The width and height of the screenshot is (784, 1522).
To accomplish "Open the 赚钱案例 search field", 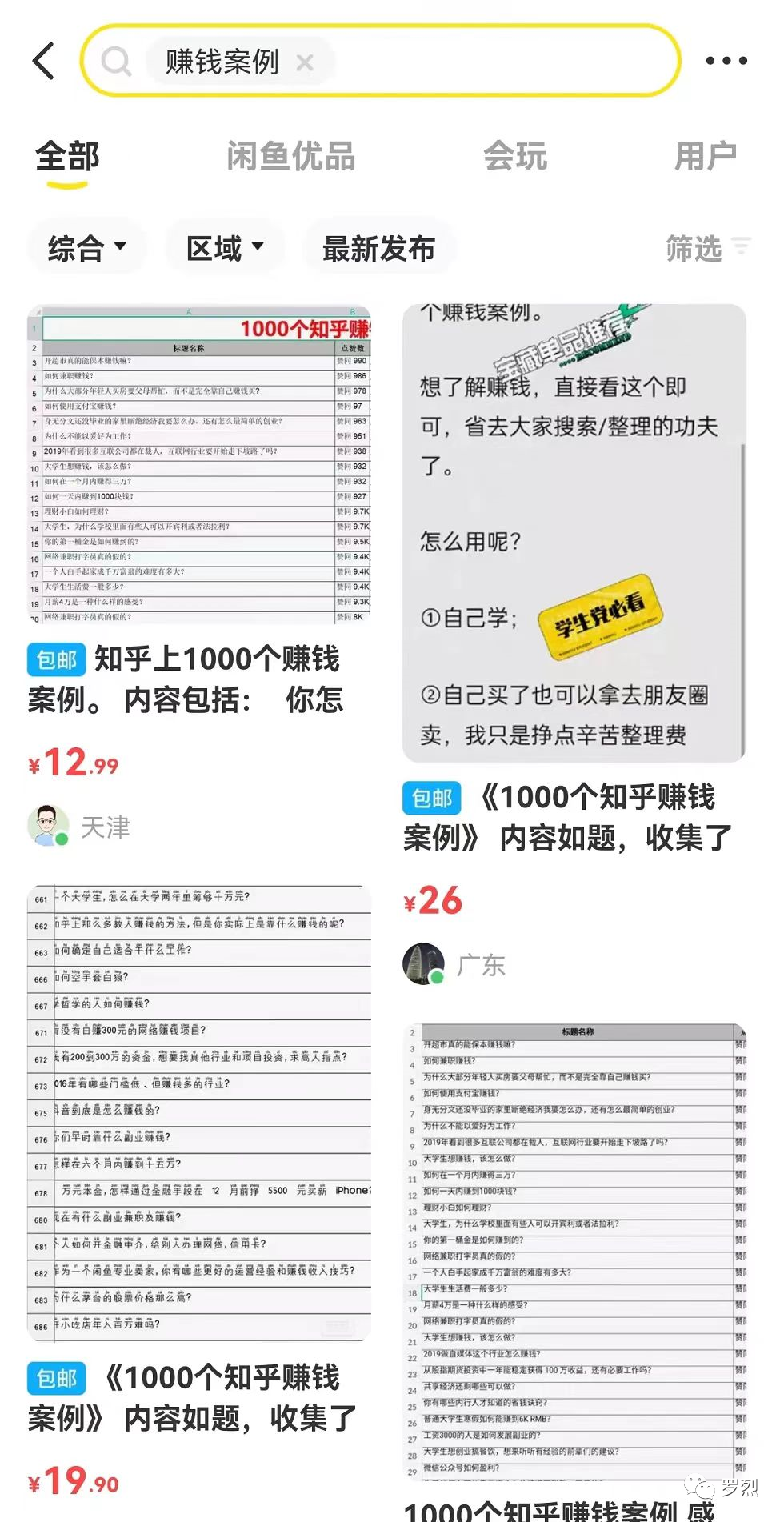I will point(480,62).
